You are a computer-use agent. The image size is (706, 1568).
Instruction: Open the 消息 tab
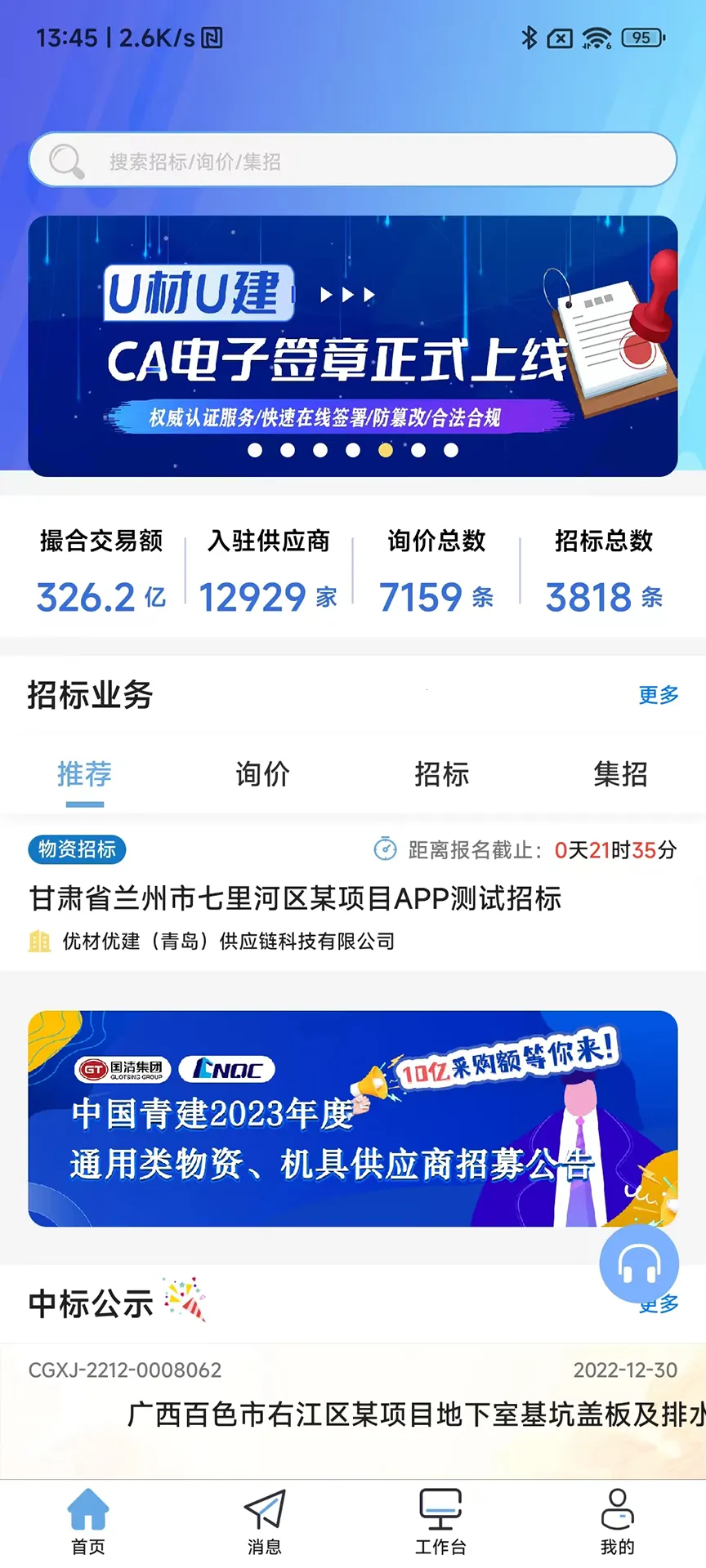[x=264, y=1521]
